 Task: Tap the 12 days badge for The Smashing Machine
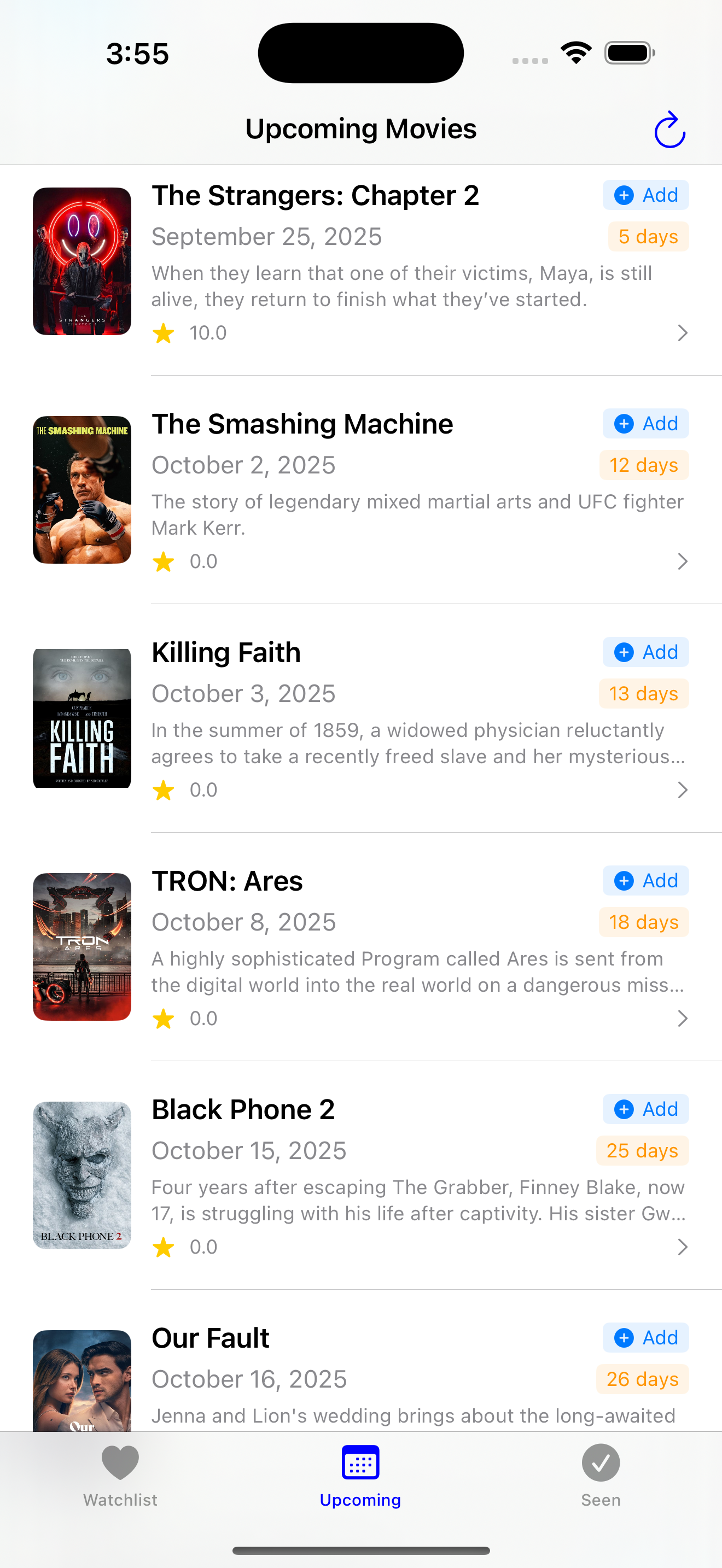pyautogui.click(x=643, y=465)
